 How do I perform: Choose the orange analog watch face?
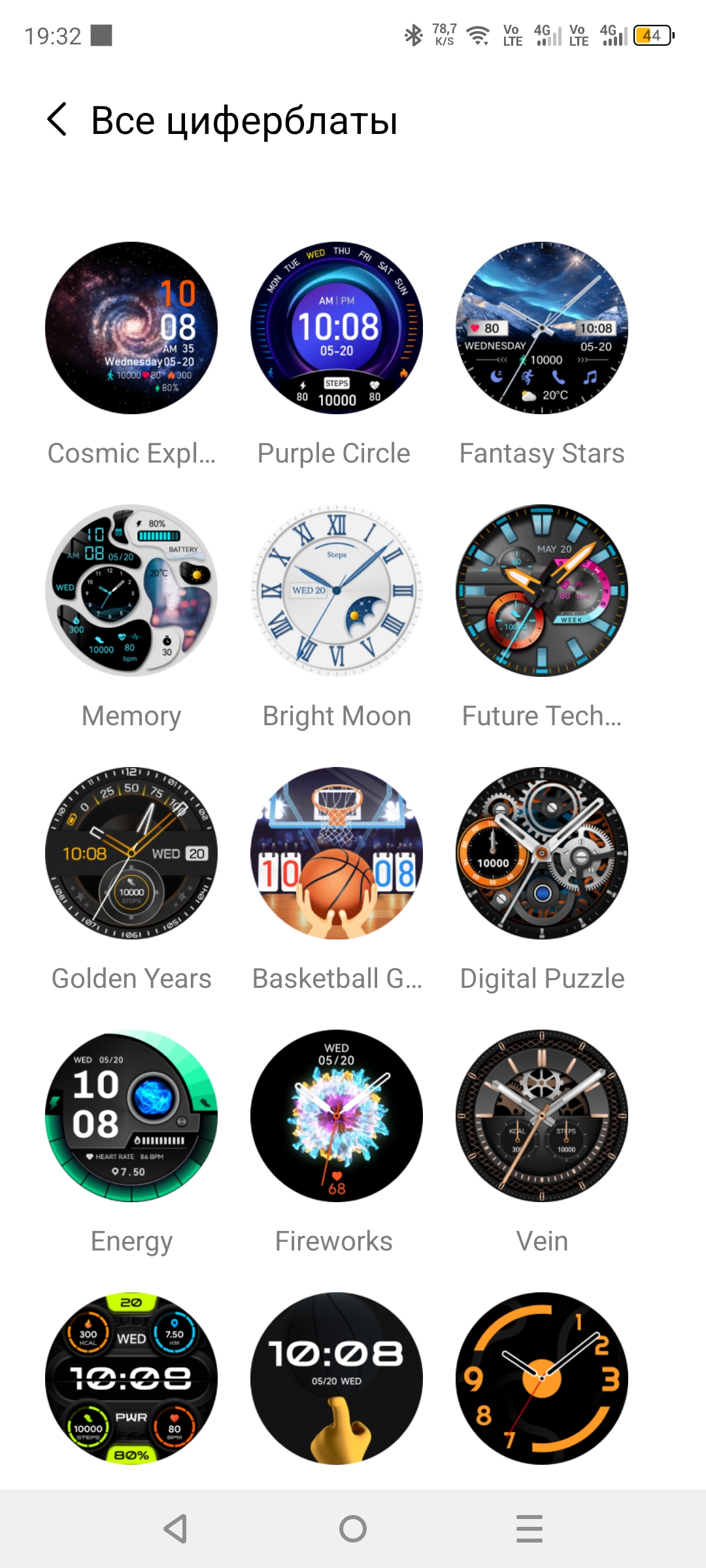point(542,1379)
